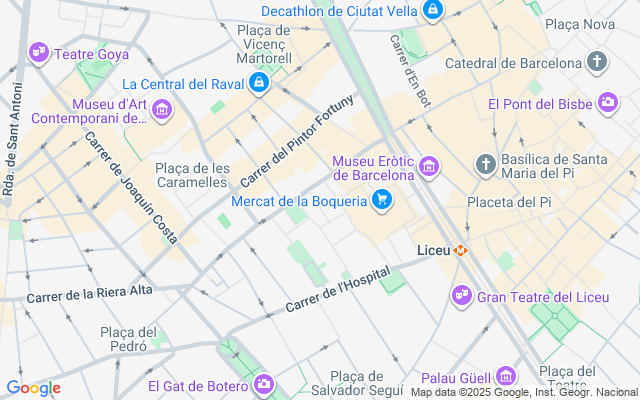Open the Google logo link
640x400 pixels.
pyautogui.click(x=33, y=388)
